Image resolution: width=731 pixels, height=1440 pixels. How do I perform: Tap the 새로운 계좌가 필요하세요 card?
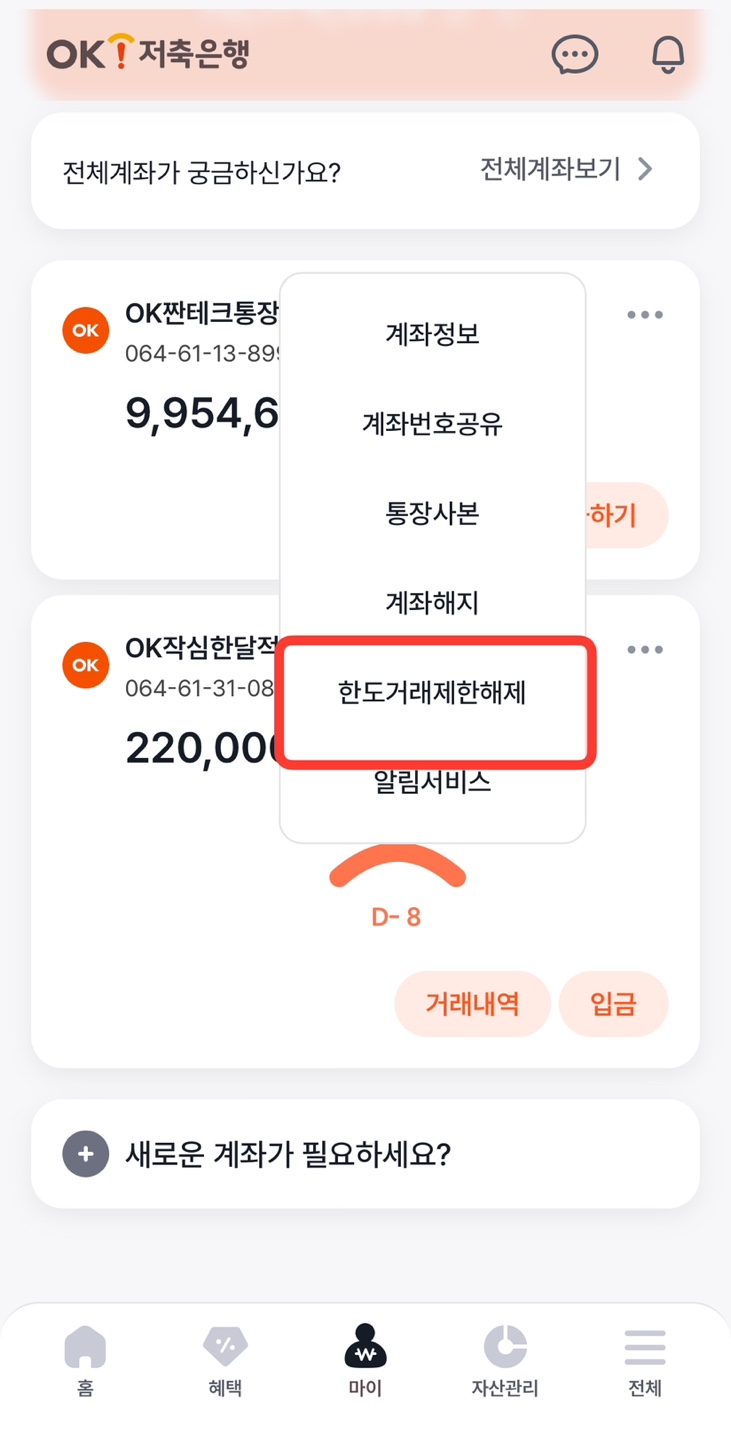pos(365,1153)
